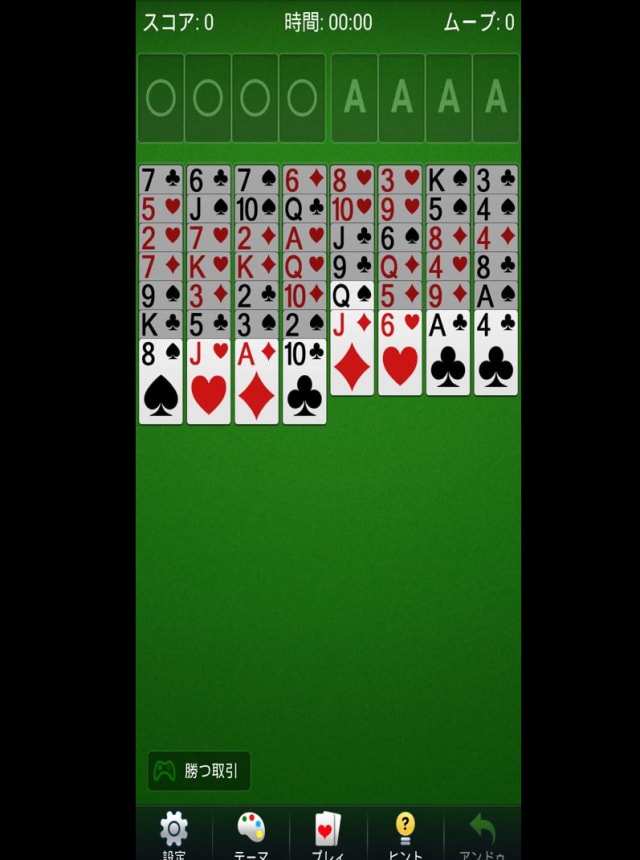Tap the ace of diamonds card
640x860 pixels.
click(x=256, y=385)
